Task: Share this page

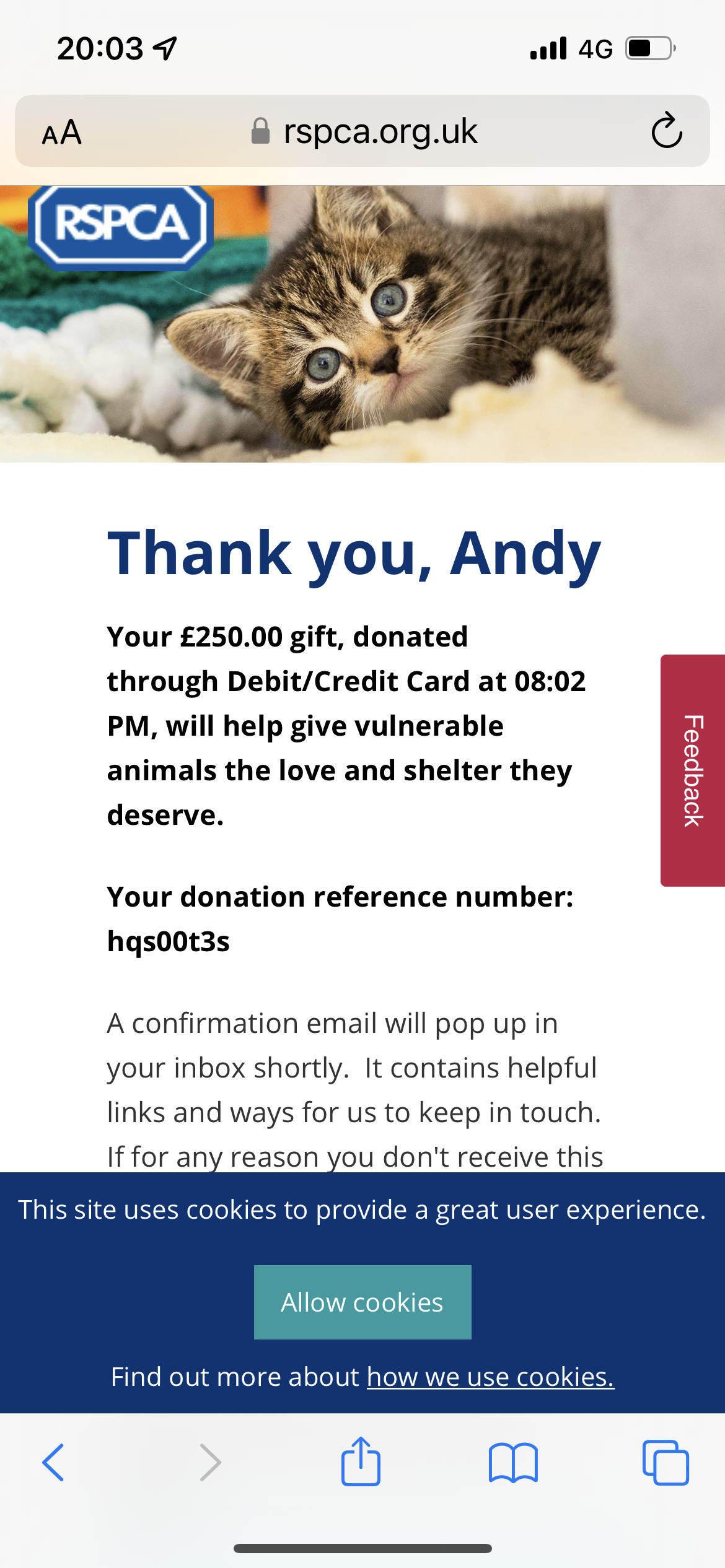Action: 361,1462
